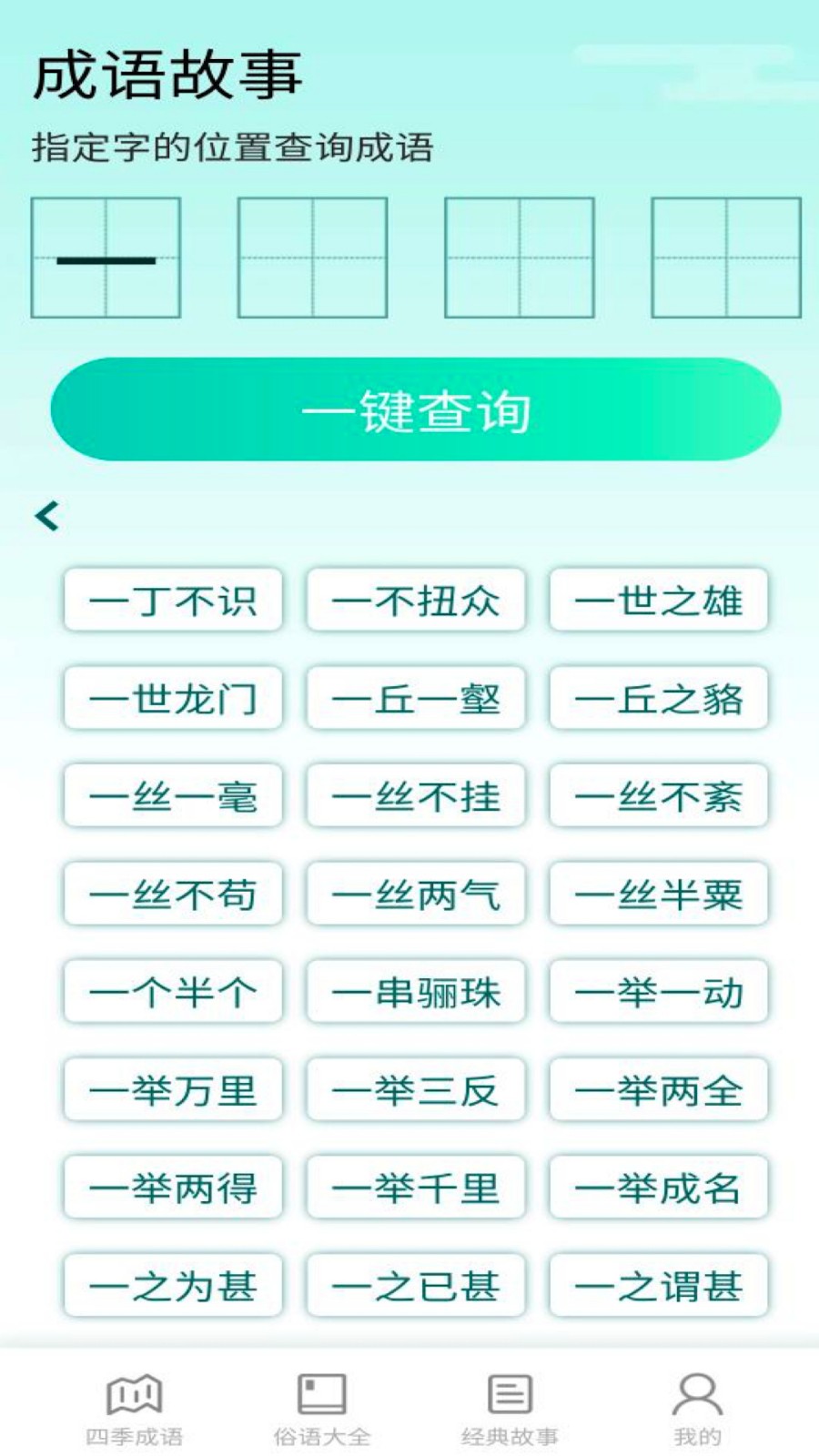Open idiom 一之谓甚
This screenshot has height=1456, width=819.
[658, 1286]
